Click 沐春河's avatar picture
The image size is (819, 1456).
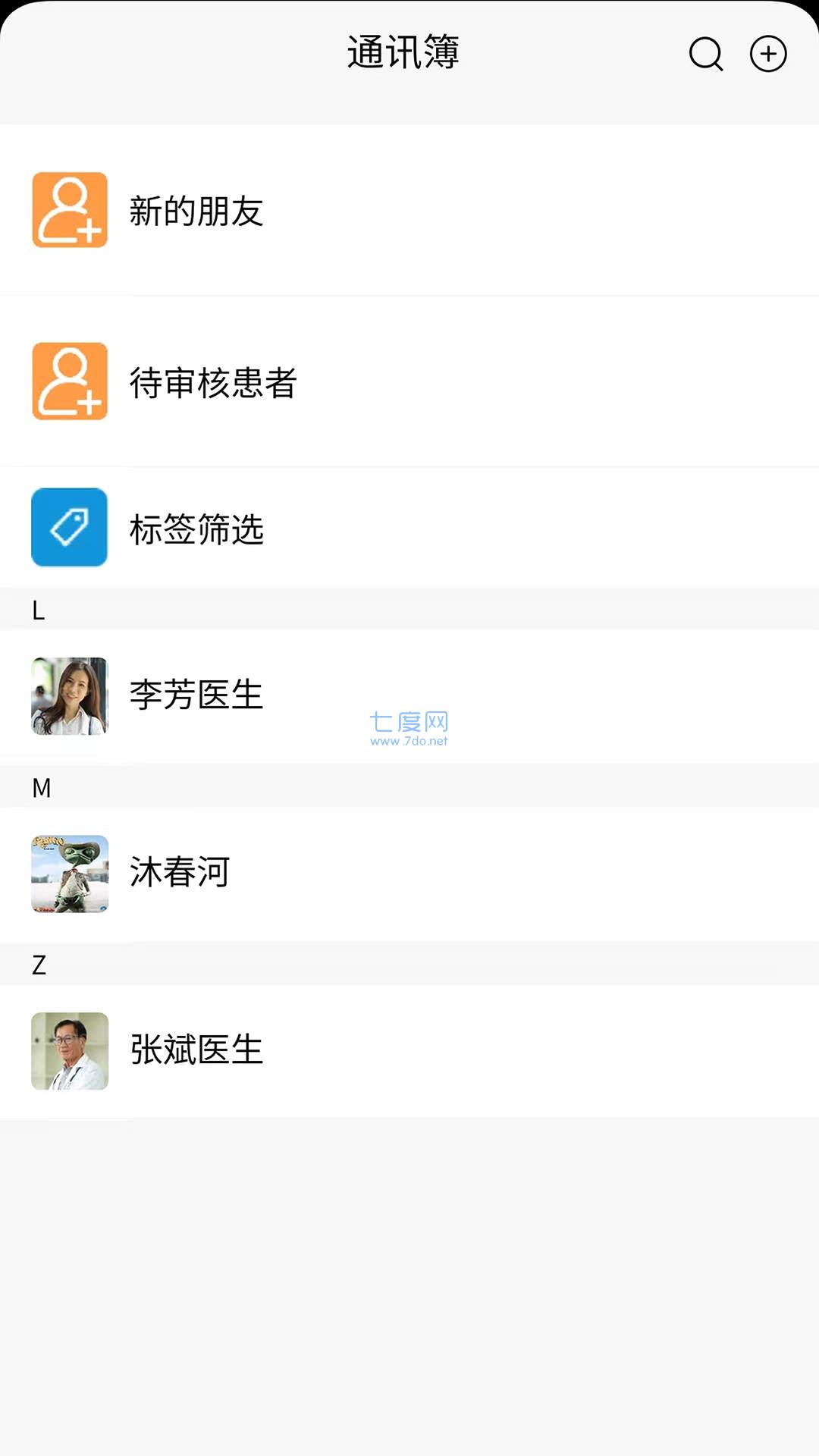[x=70, y=874]
